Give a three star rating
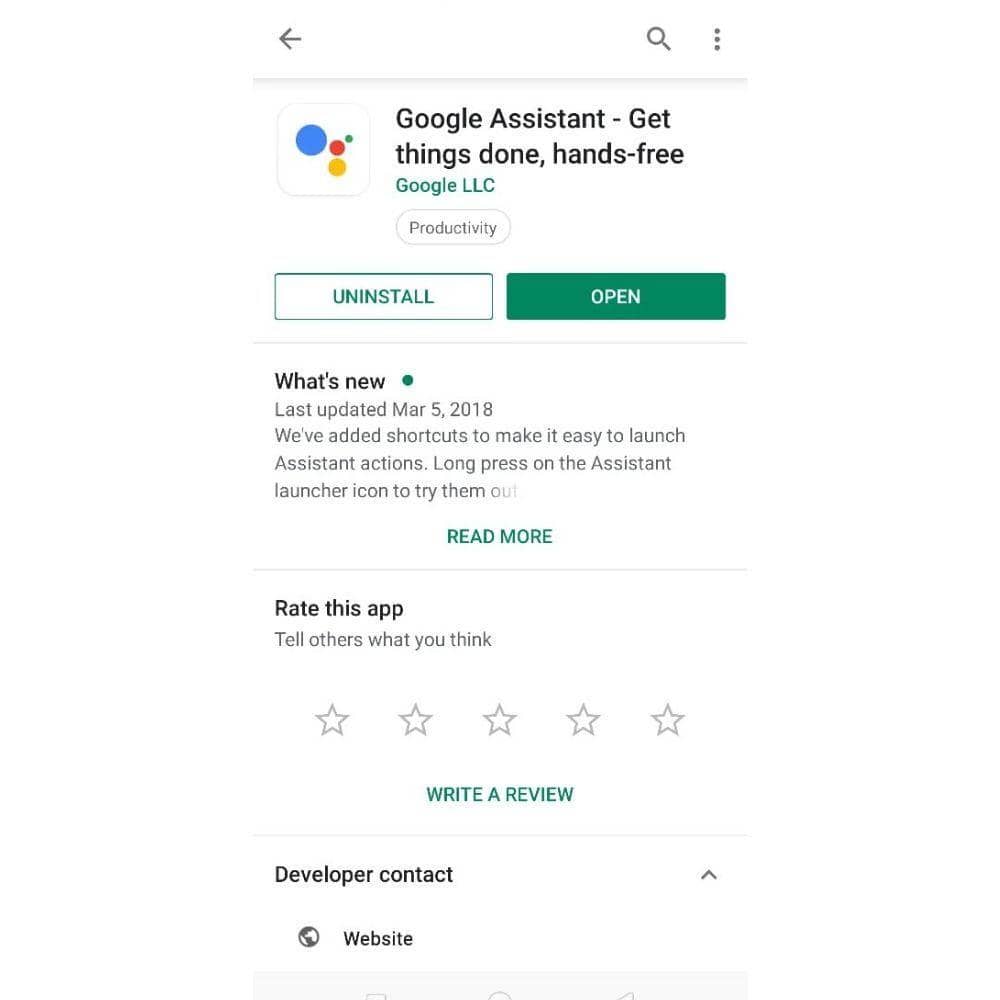The width and height of the screenshot is (1000, 1000). click(499, 720)
